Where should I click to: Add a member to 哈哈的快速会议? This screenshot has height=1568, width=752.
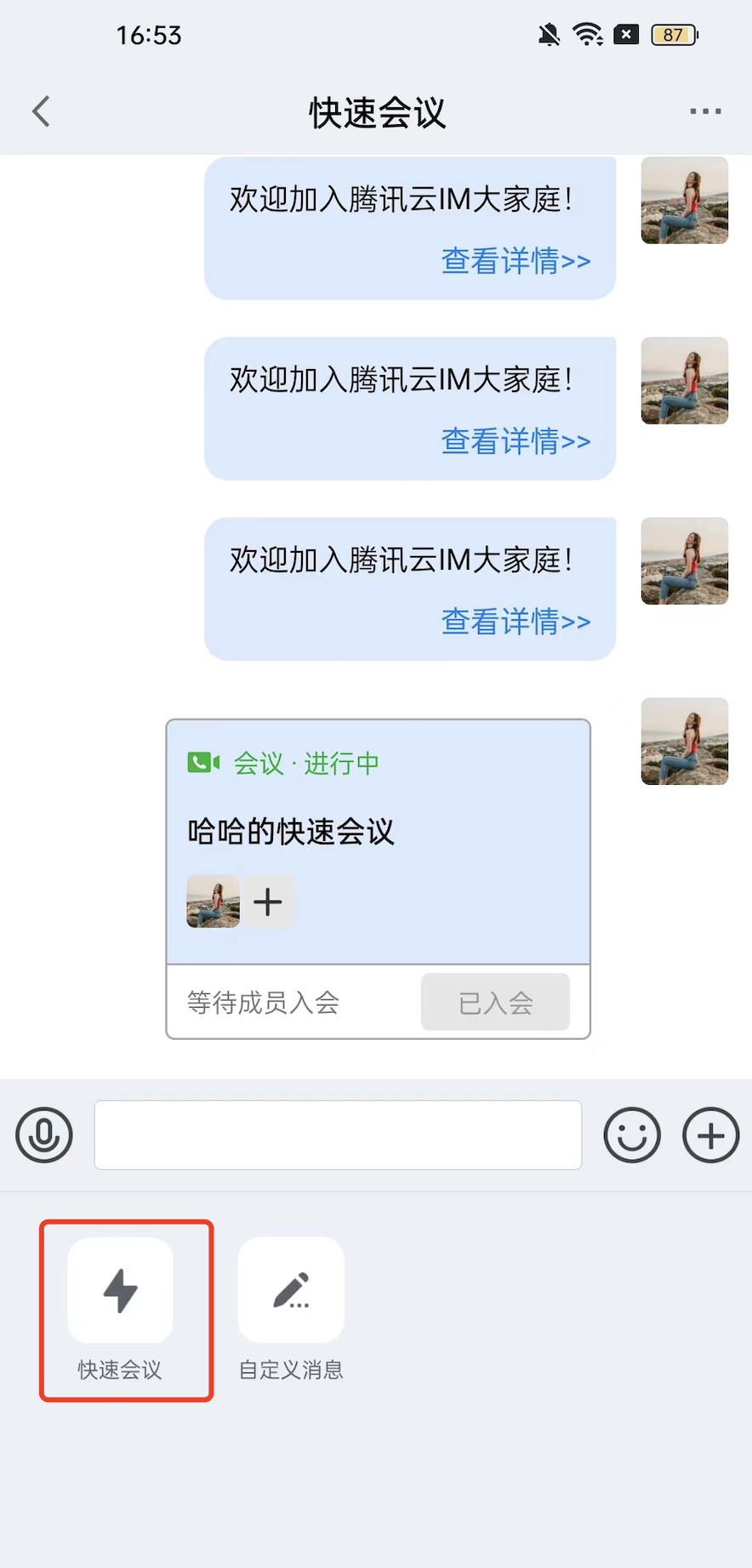click(268, 901)
